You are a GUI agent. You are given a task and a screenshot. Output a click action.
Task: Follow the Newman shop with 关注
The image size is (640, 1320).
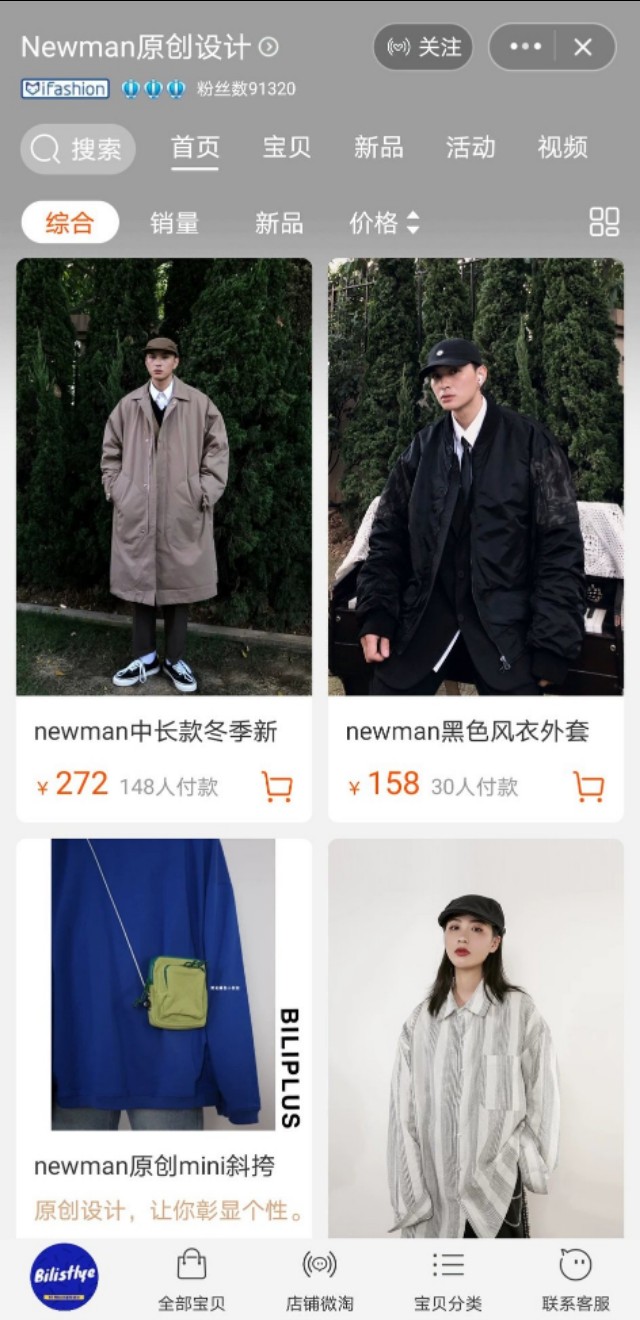pyautogui.click(x=423, y=47)
